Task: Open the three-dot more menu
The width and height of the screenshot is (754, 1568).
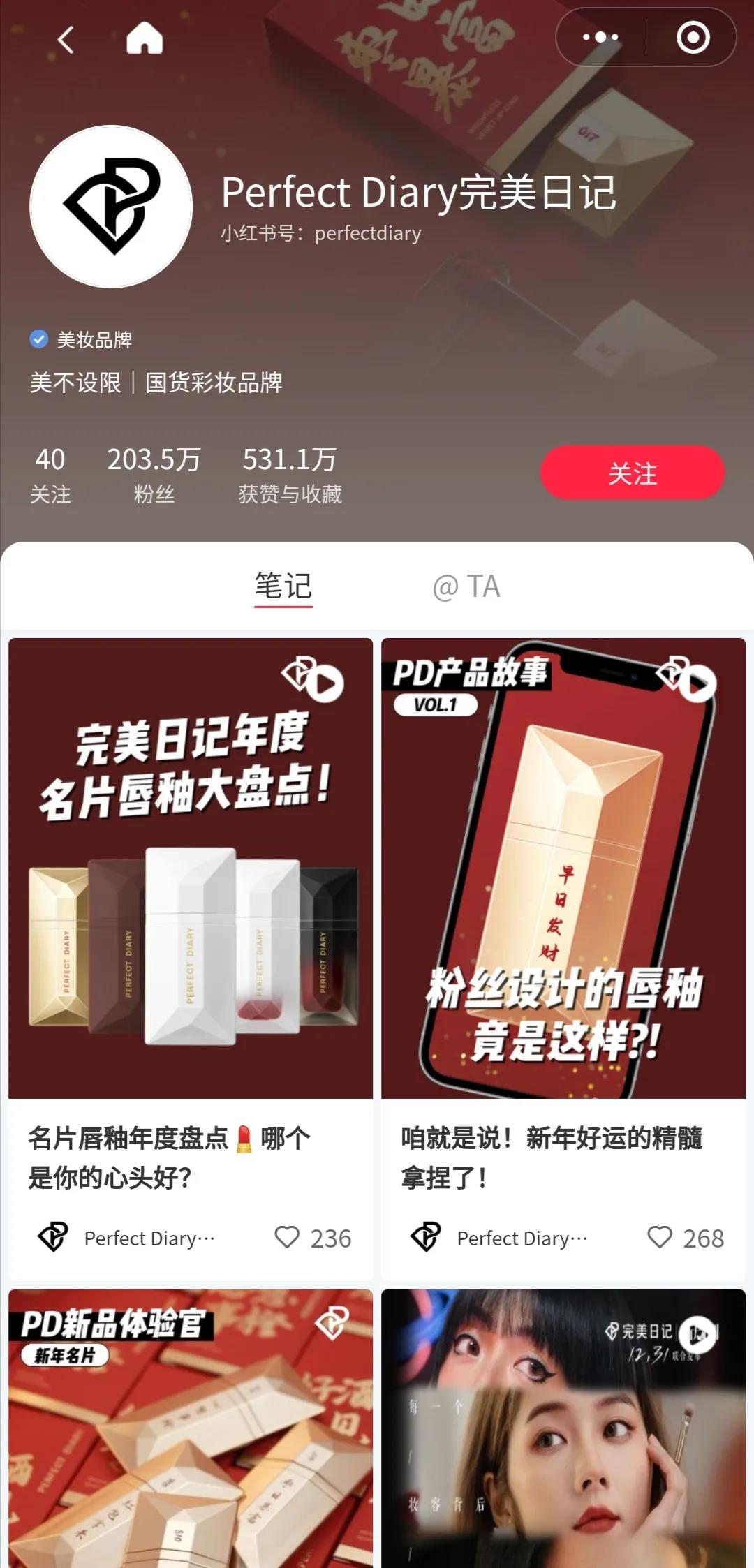Action: 600,37
